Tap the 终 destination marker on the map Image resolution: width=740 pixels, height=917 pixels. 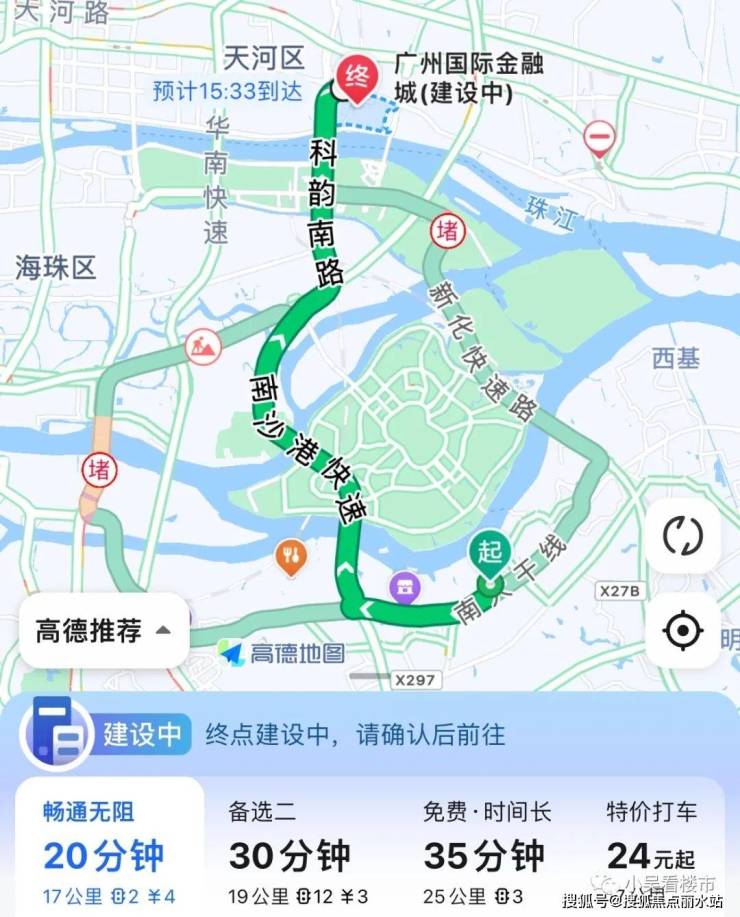click(x=354, y=76)
